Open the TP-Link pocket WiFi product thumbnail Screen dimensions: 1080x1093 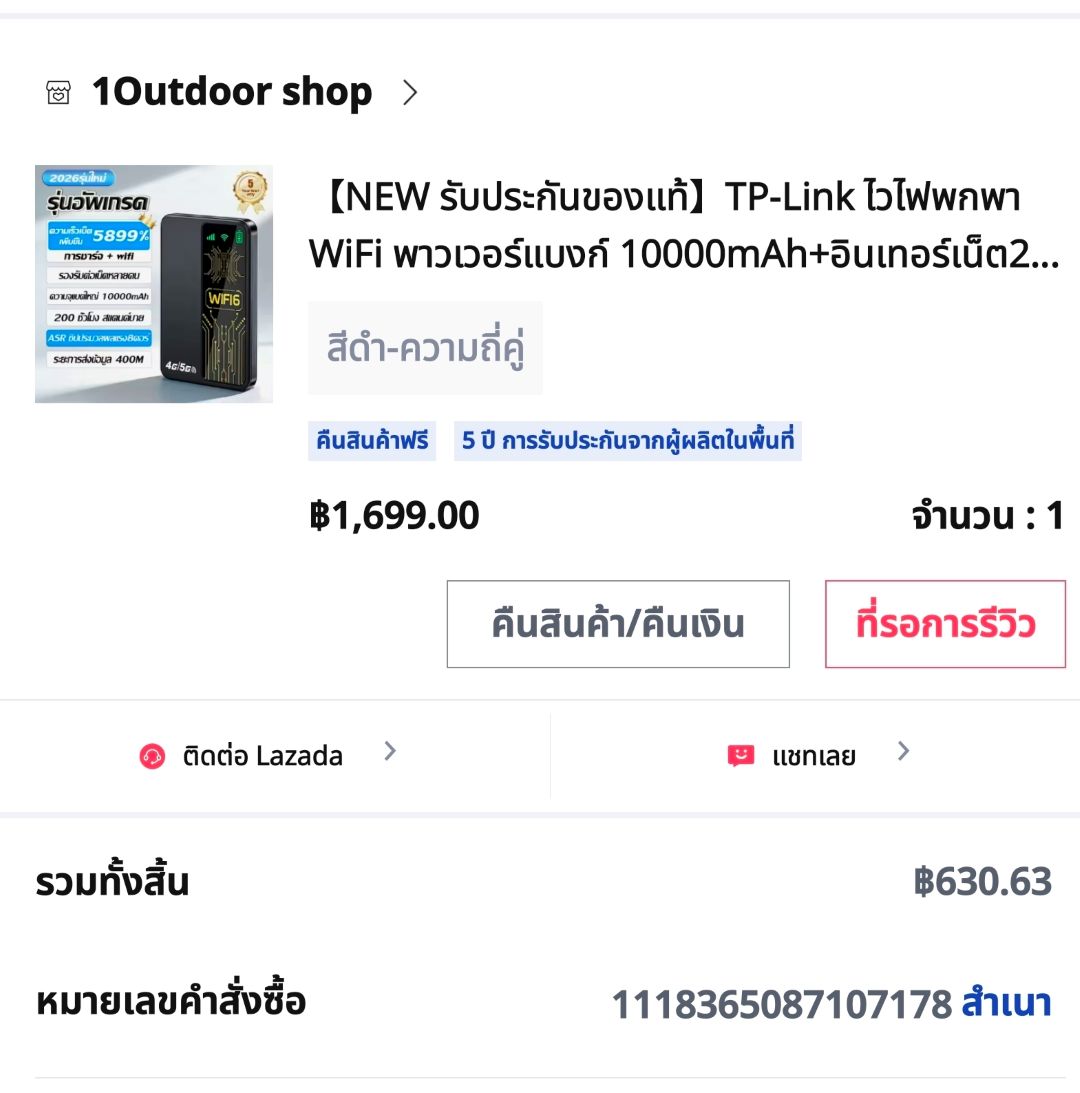pyautogui.click(x=154, y=284)
